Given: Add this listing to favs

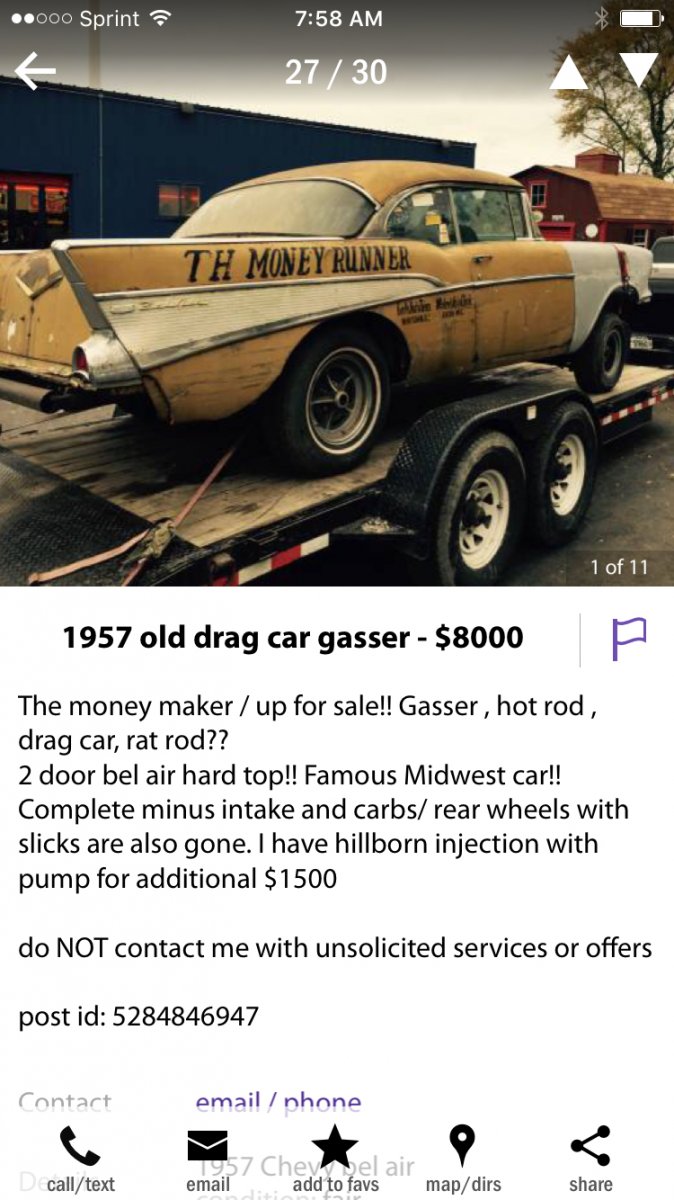Looking at the screenshot, I should tap(335, 1160).
